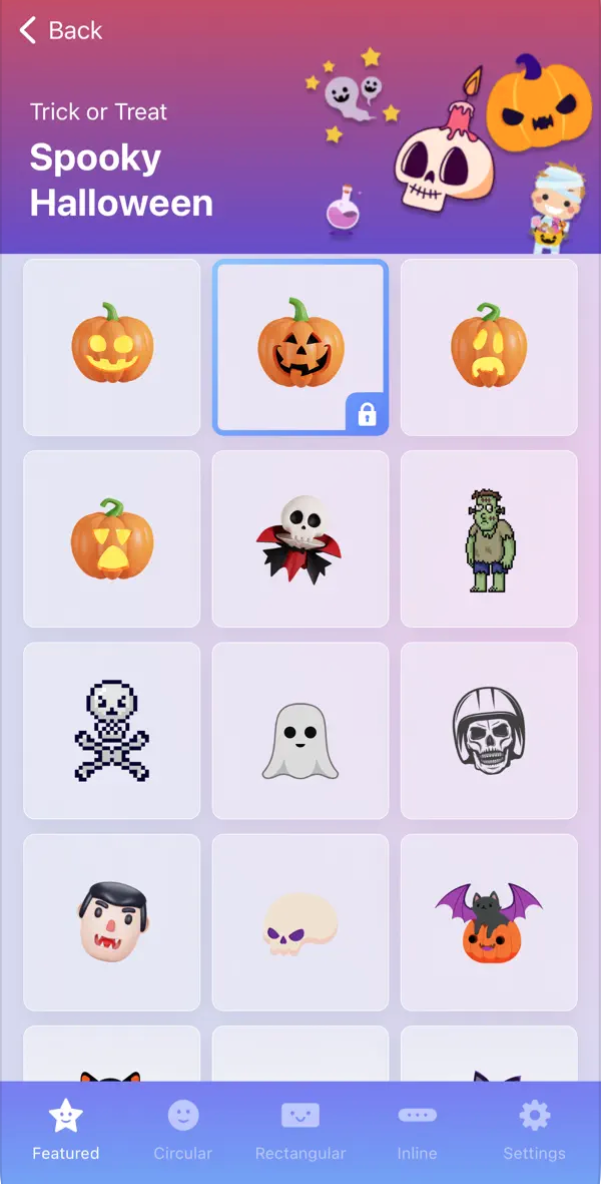The height and width of the screenshot is (1184, 602).
Task: Open the locked jack-o'-lantern sticker
Action: pyautogui.click(x=300, y=347)
